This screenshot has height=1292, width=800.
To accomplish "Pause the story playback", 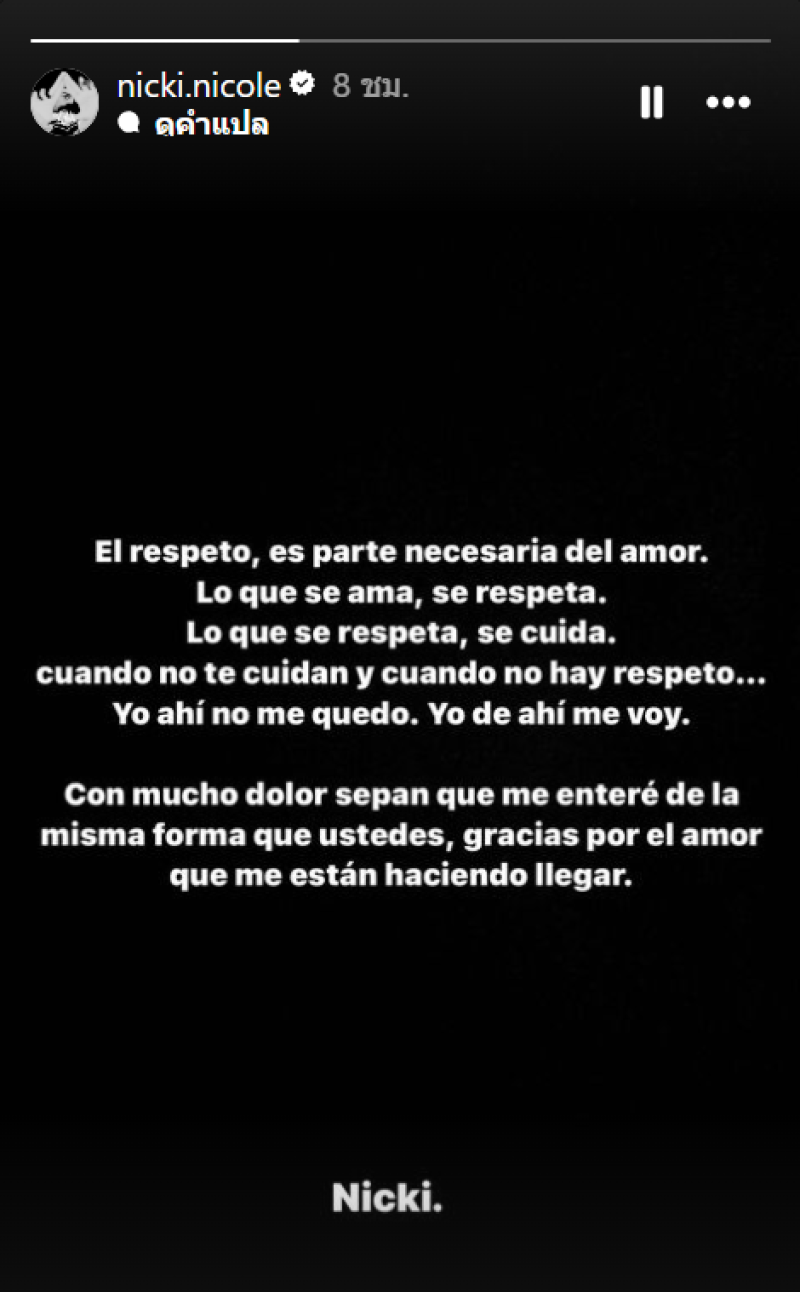I will [x=651, y=102].
